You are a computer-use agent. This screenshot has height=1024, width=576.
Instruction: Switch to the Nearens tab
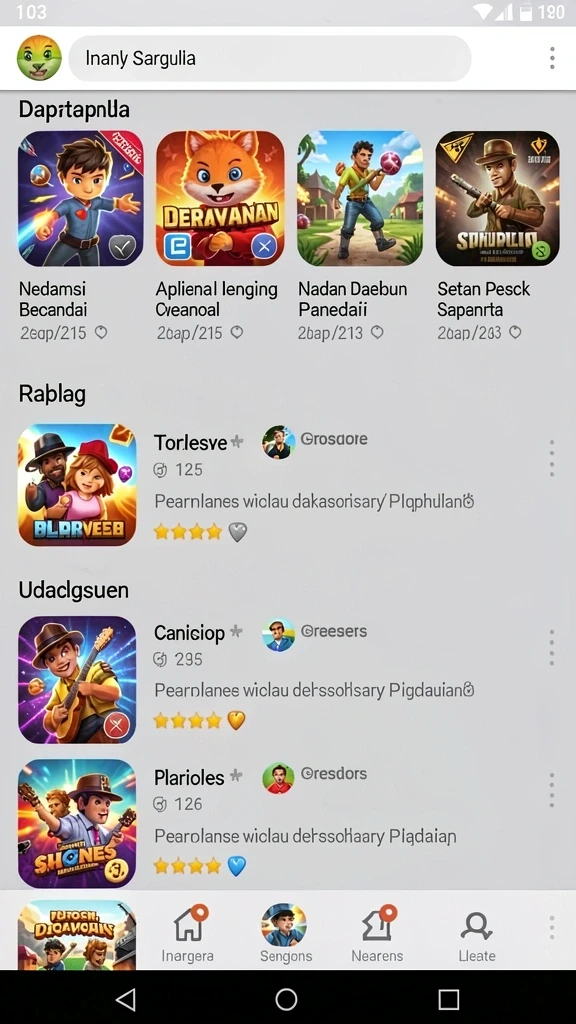pos(377,934)
